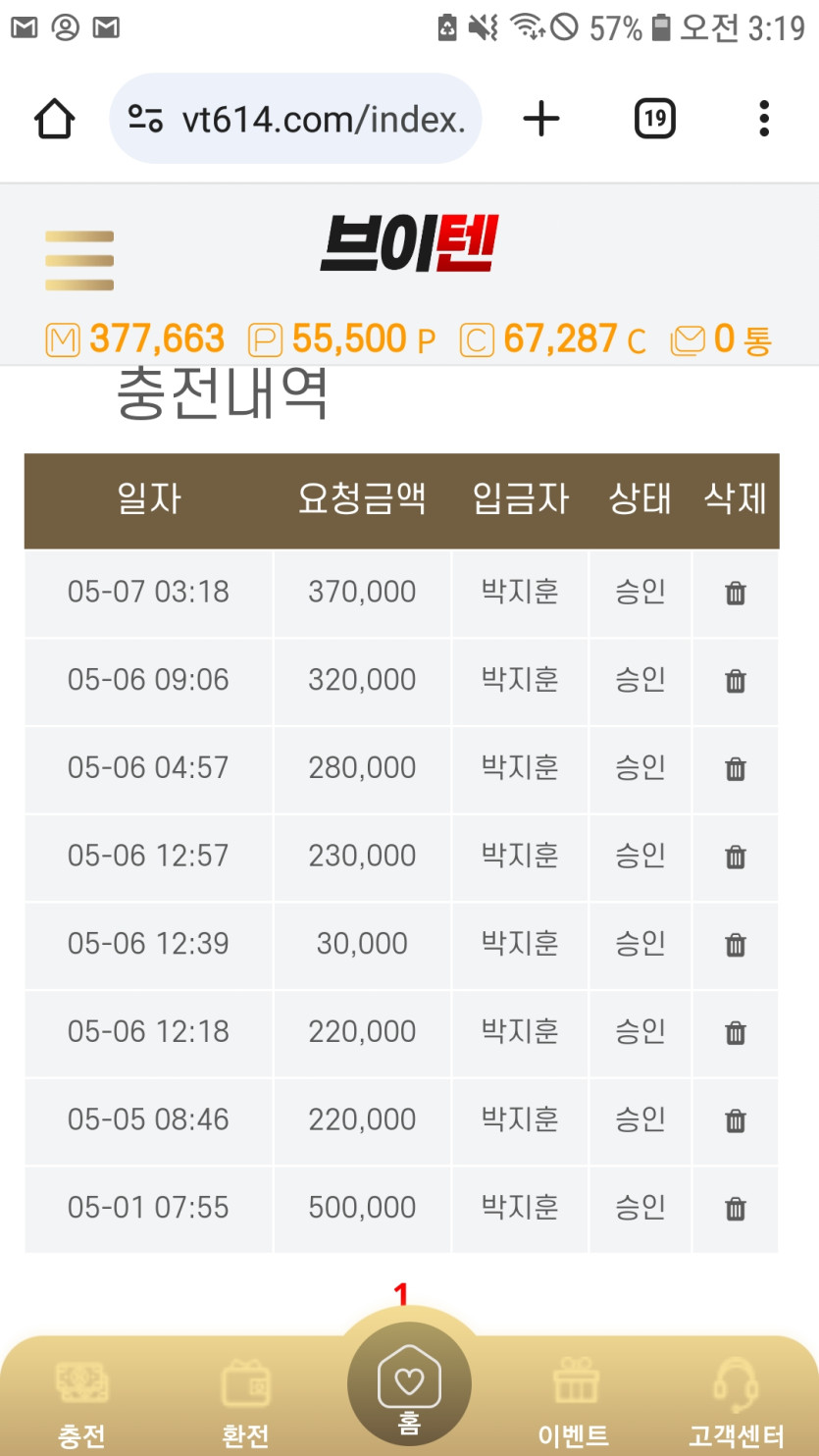Open the hamburger drawer menu
The height and width of the screenshot is (1456, 819).
(79, 261)
